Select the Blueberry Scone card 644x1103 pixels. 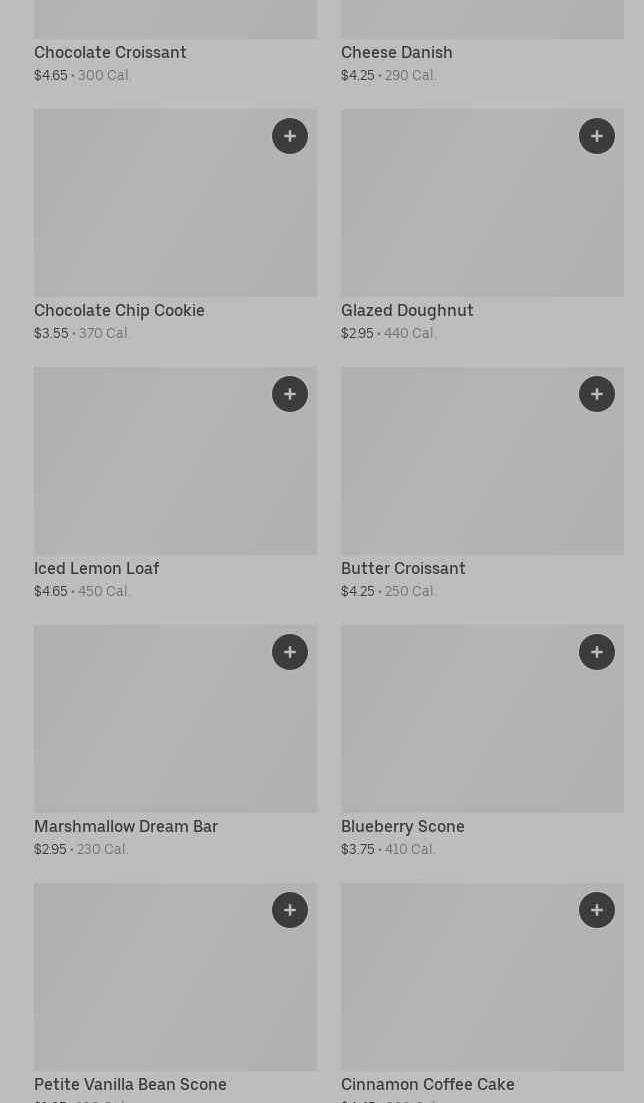point(483,742)
